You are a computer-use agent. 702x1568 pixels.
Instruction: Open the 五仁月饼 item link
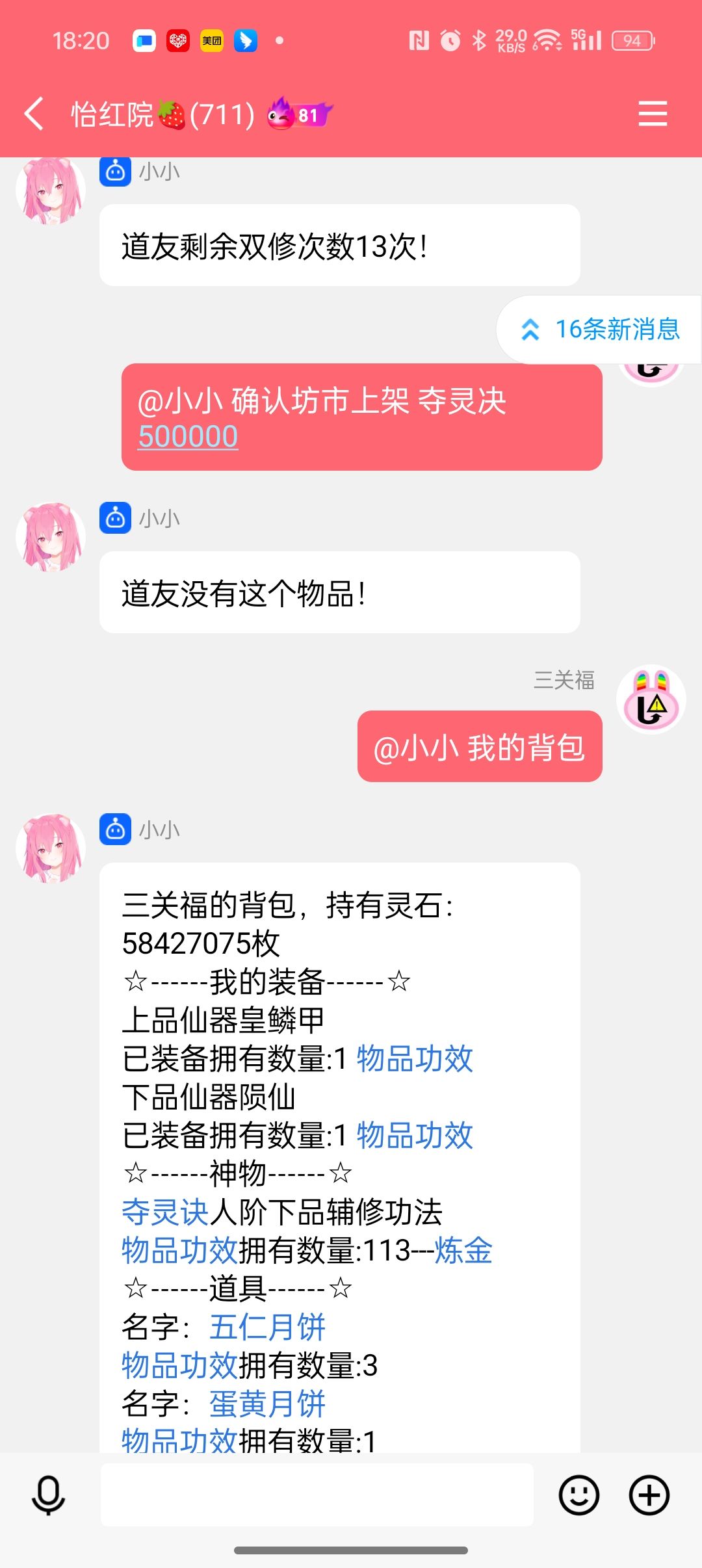point(266,1327)
